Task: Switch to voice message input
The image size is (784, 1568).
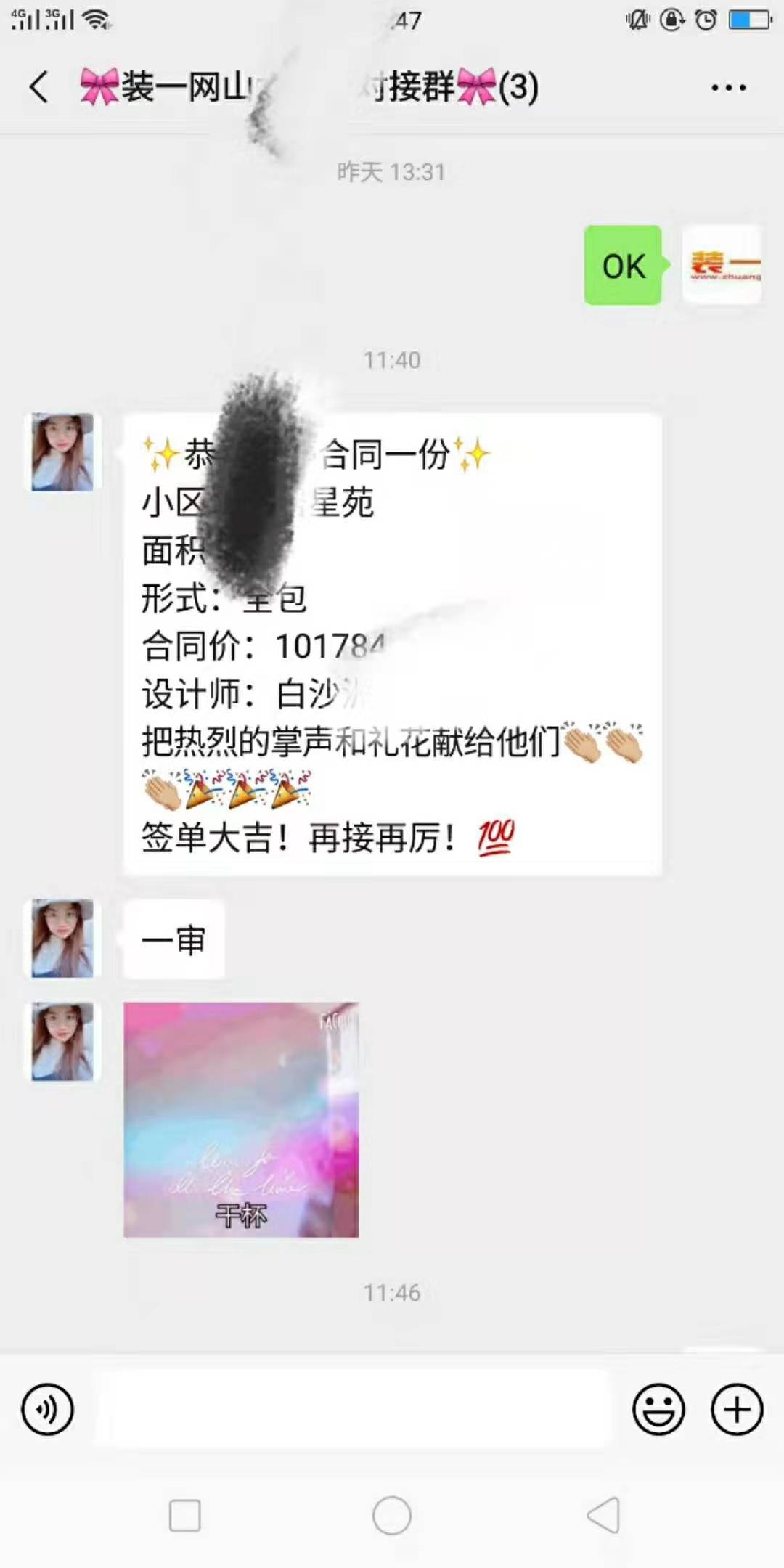Action: (48, 1410)
